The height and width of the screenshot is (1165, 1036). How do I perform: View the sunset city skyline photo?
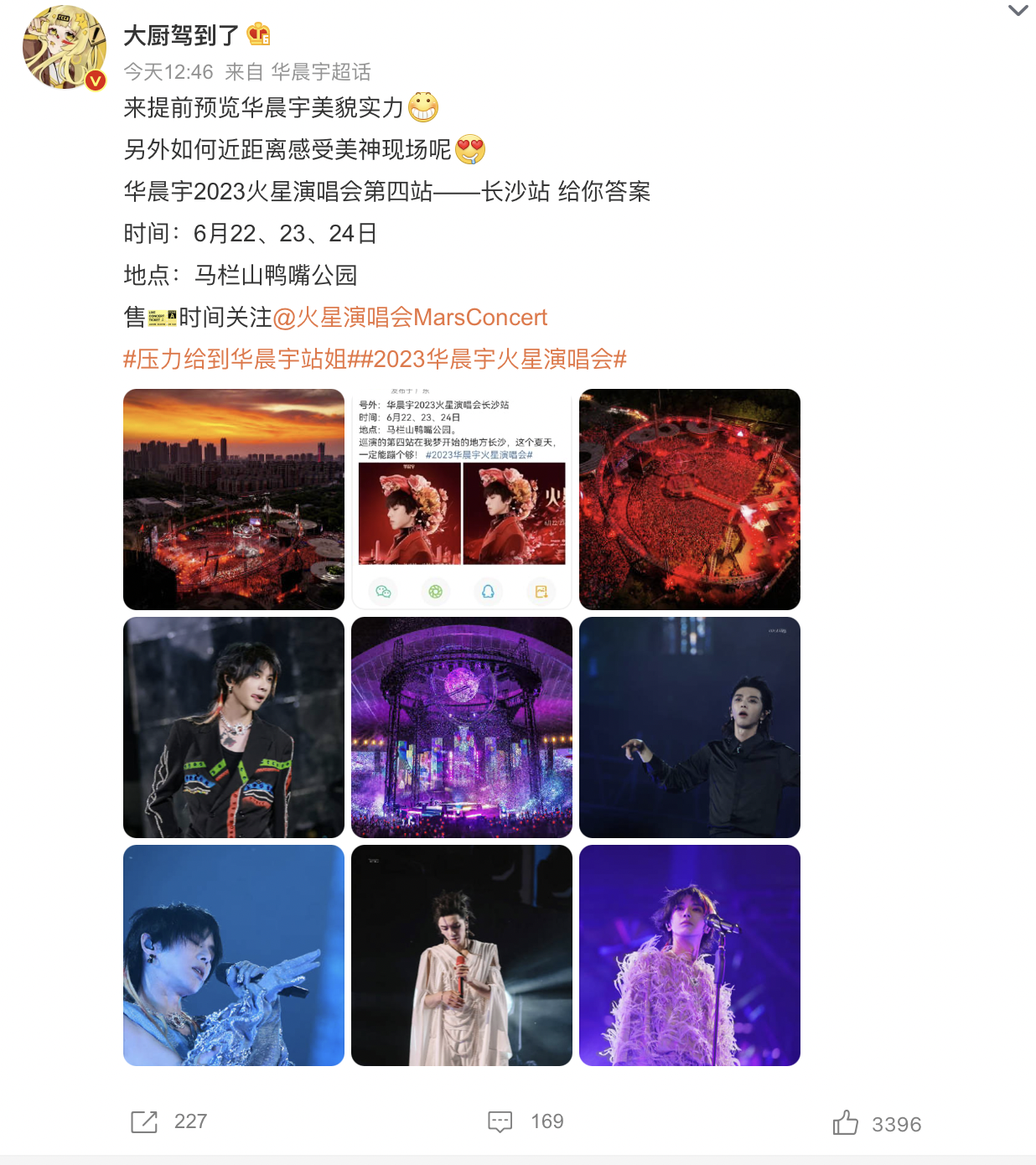(x=234, y=500)
